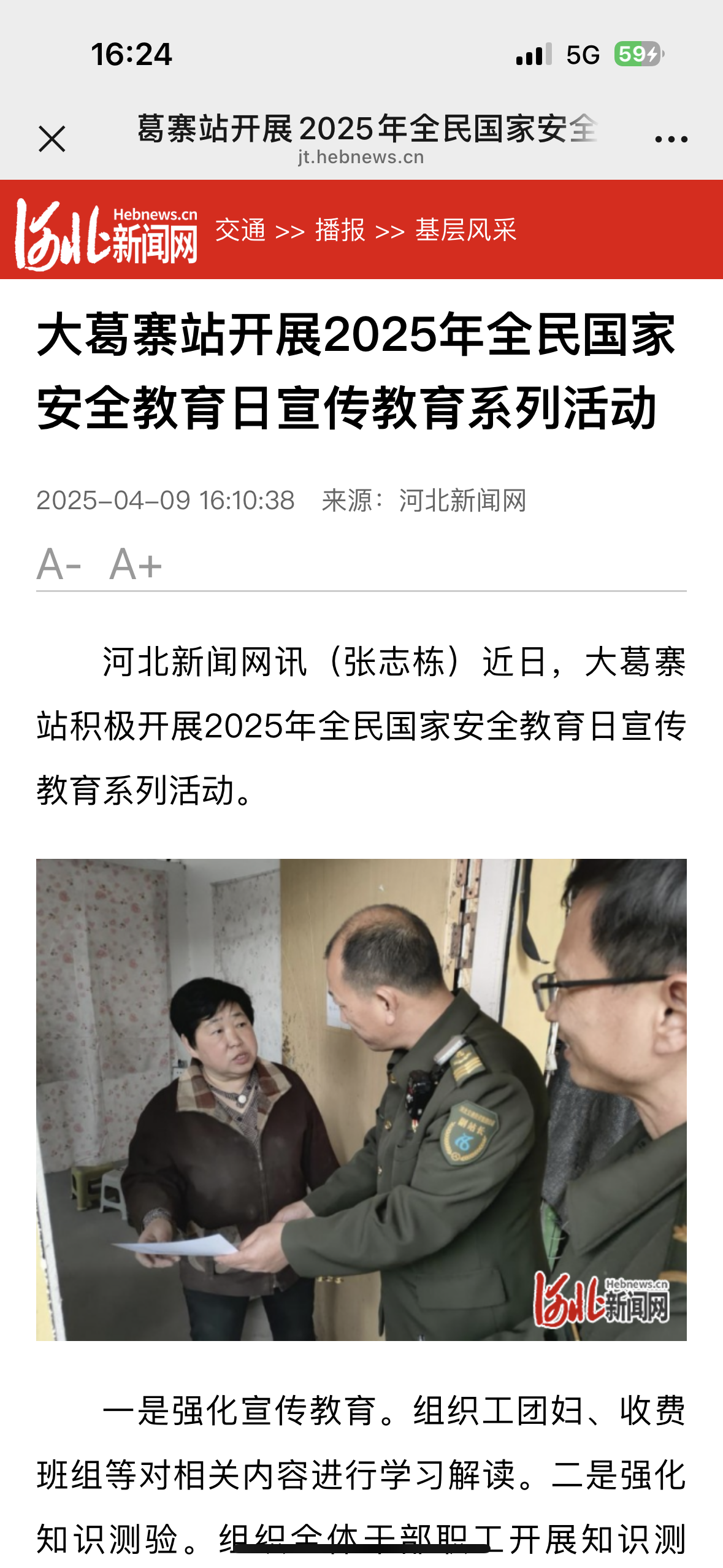Close the in-app browser page

click(x=52, y=139)
